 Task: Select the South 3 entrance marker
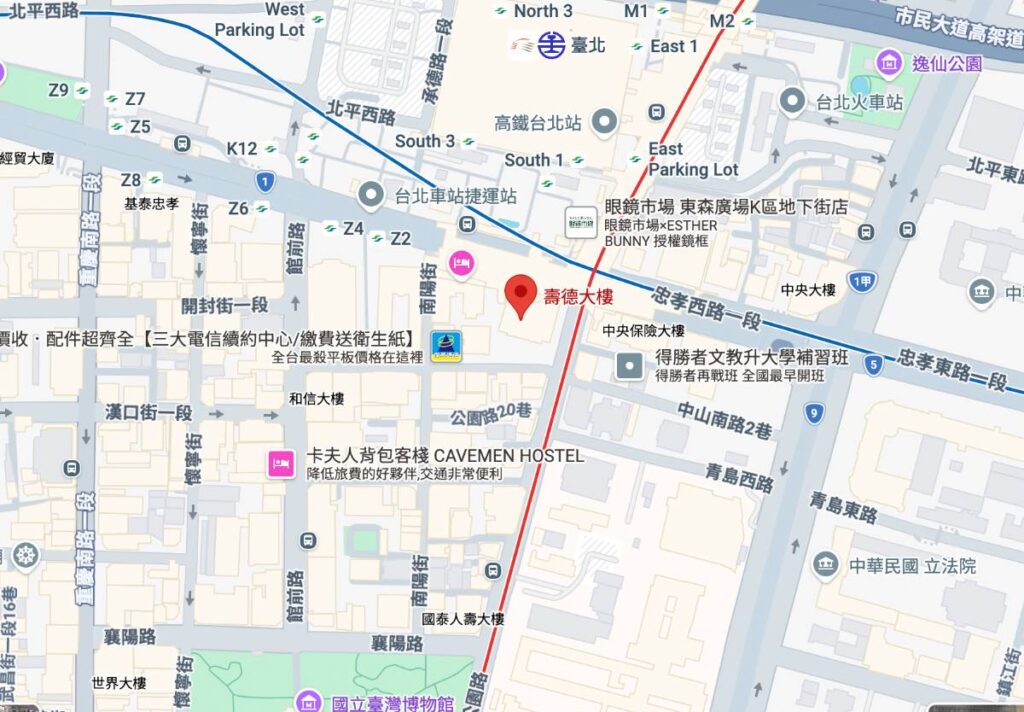[x=468, y=141]
